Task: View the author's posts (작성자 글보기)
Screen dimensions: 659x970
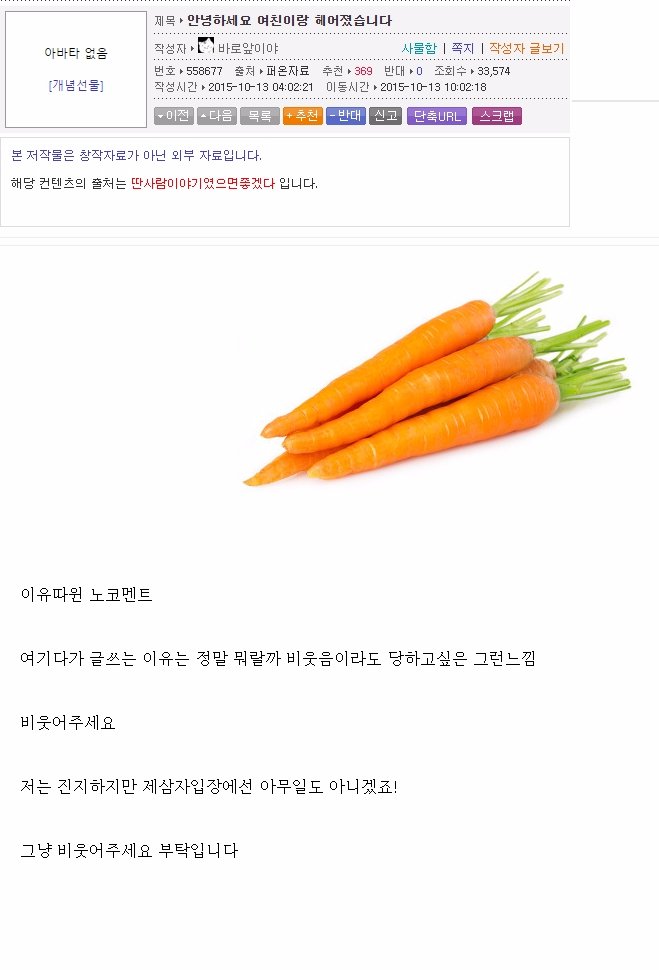Action: (x=526, y=48)
